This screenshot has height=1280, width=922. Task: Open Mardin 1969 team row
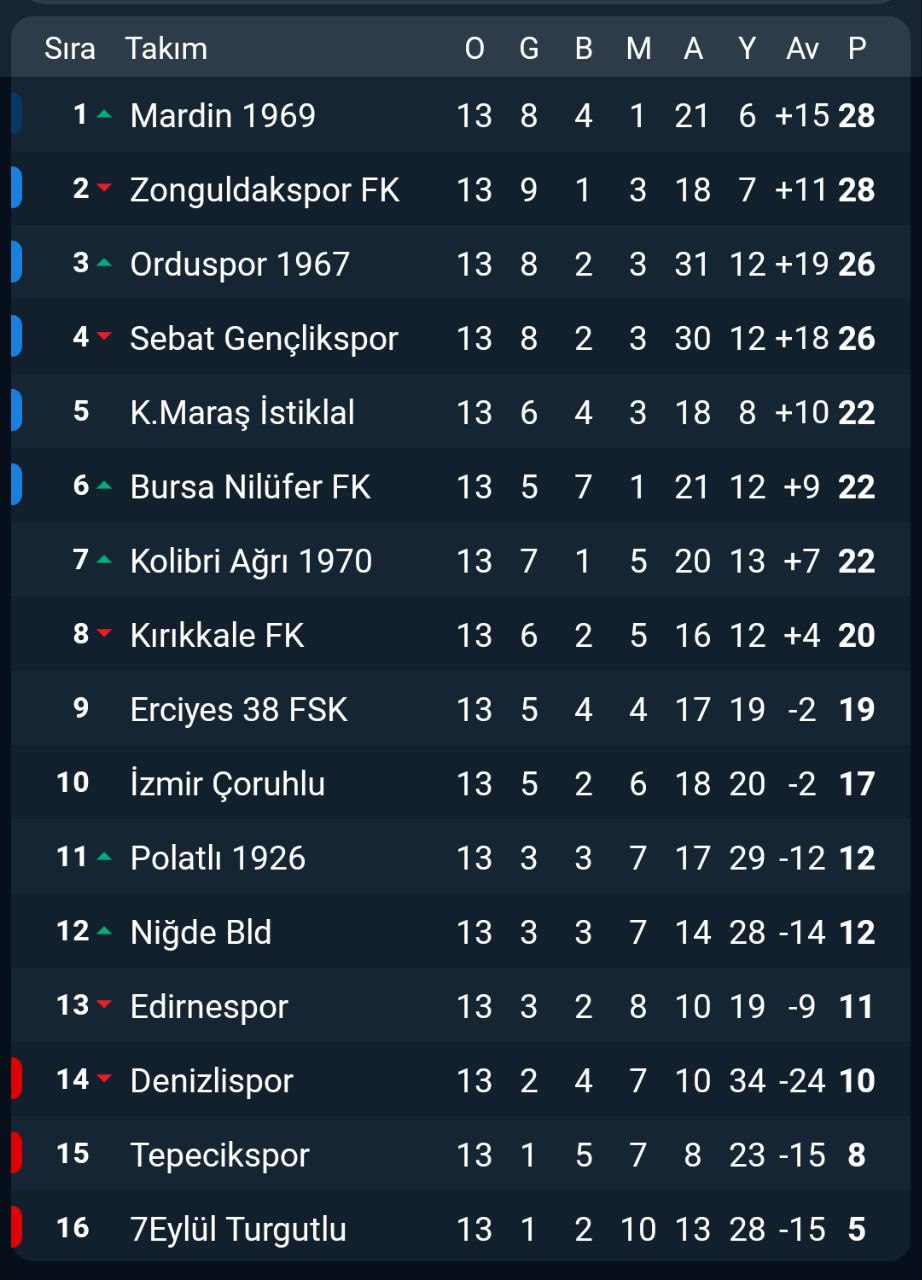[223, 115]
